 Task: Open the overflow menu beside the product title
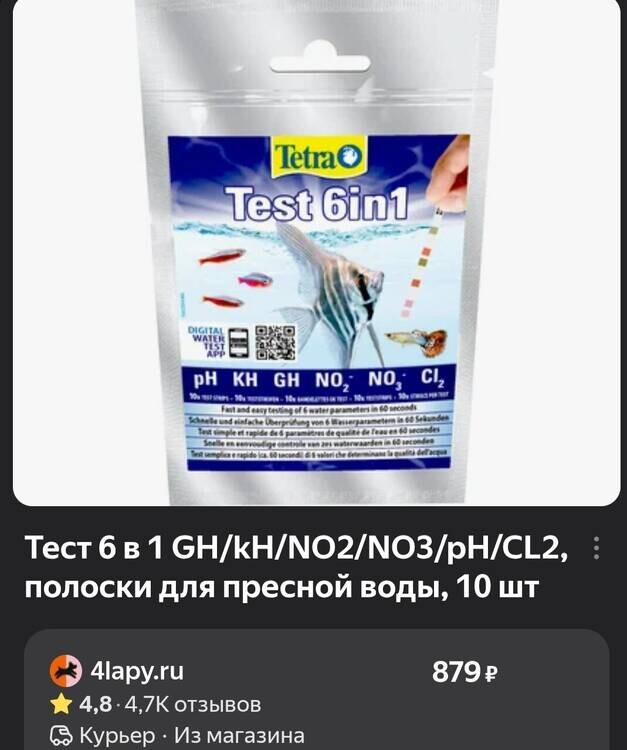(x=597, y=548)
